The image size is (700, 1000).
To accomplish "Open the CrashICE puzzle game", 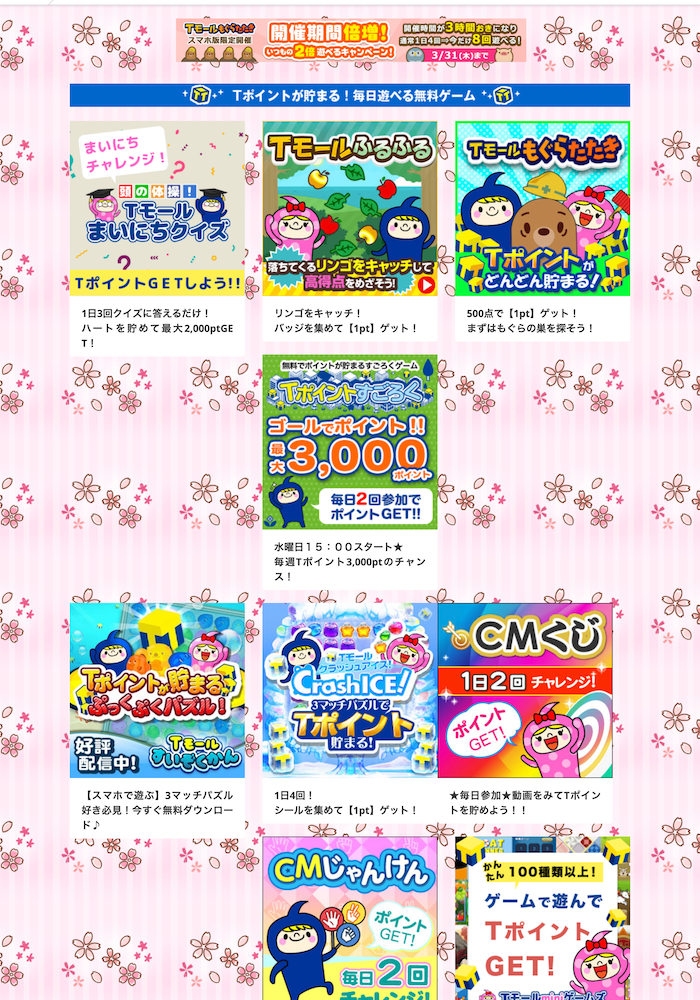I will point(350,690).
